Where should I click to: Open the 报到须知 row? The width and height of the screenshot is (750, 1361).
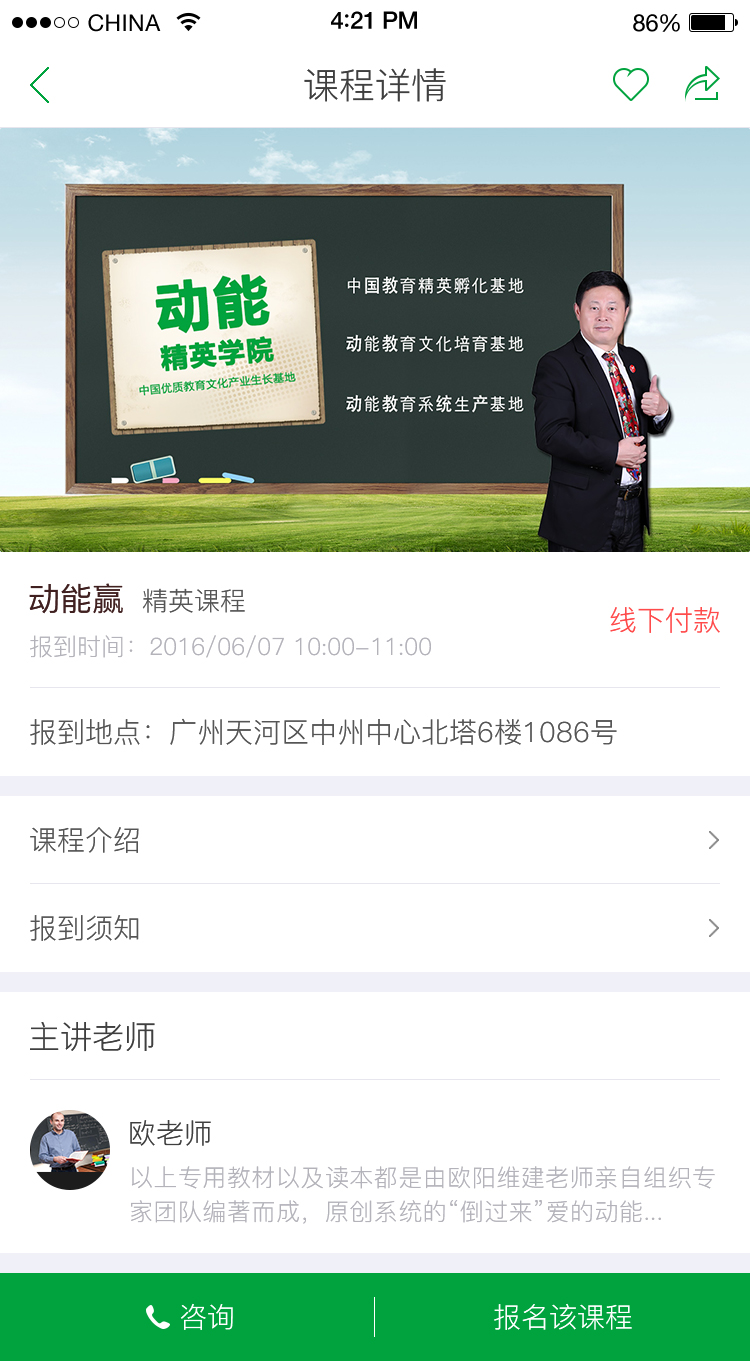coord(375,928)
